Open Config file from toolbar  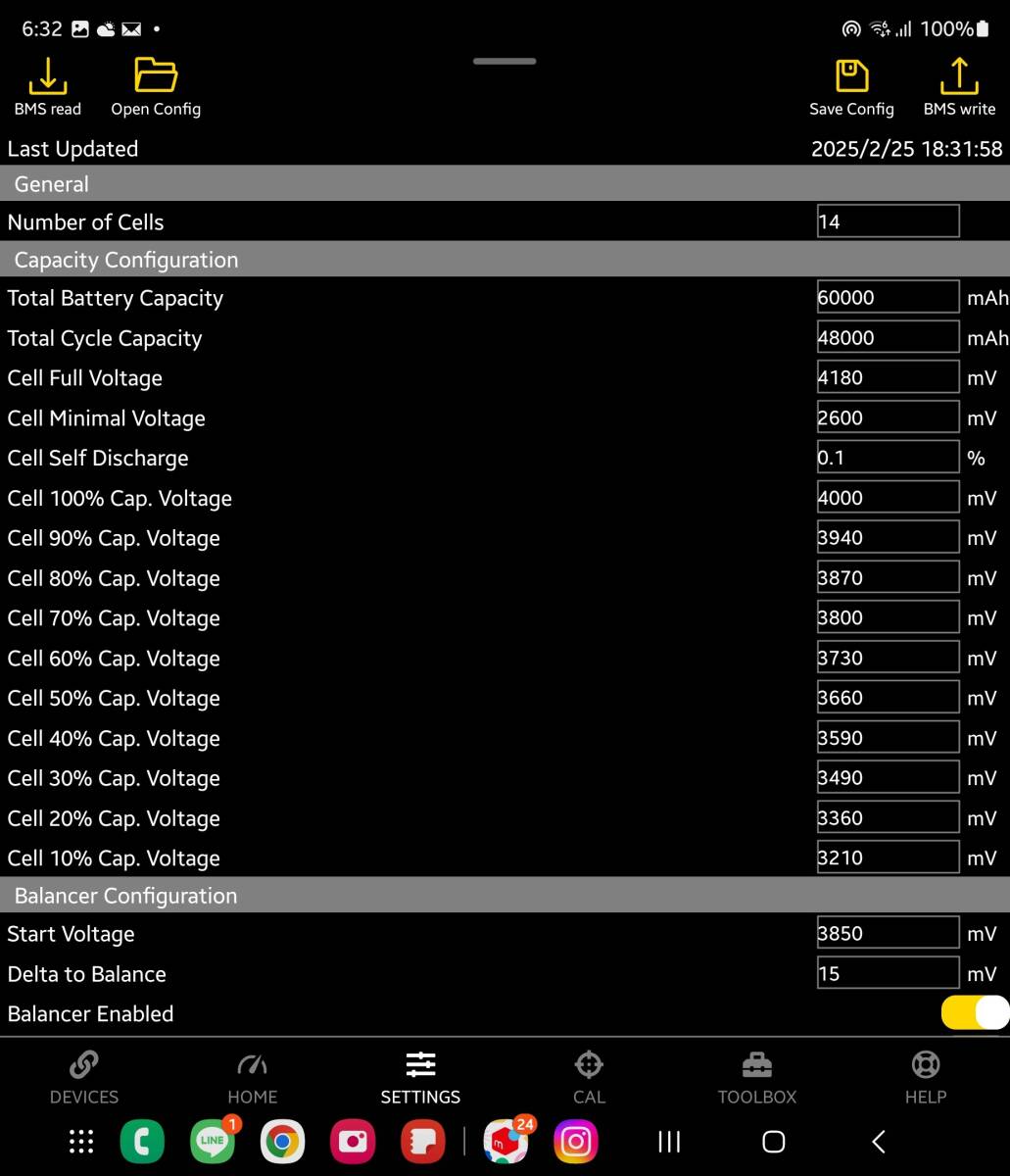[x=155, y=86]
